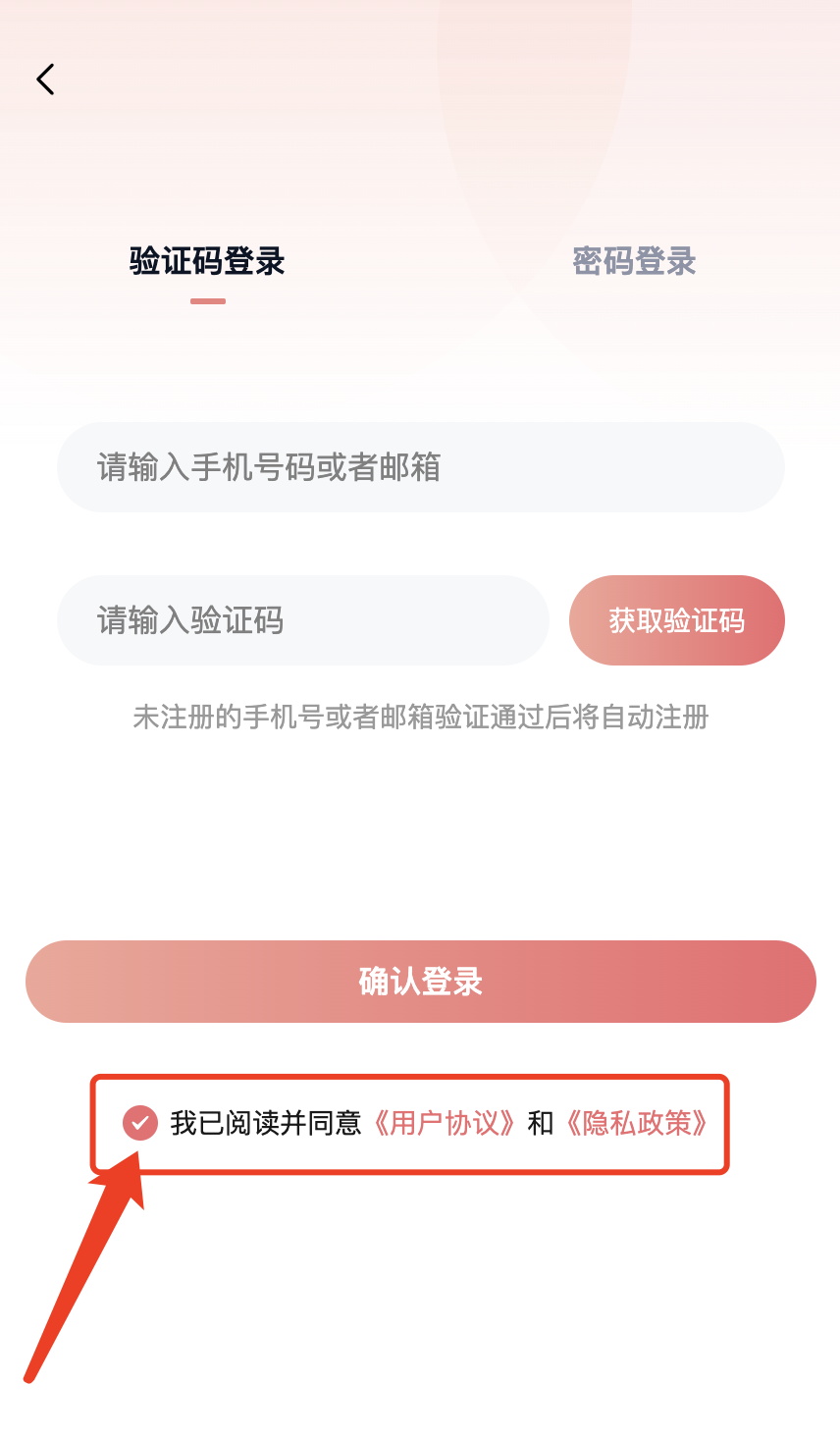Go back using the top-left arrow
This screenshot has height=1439, width=840.
[x=45, y=80]
